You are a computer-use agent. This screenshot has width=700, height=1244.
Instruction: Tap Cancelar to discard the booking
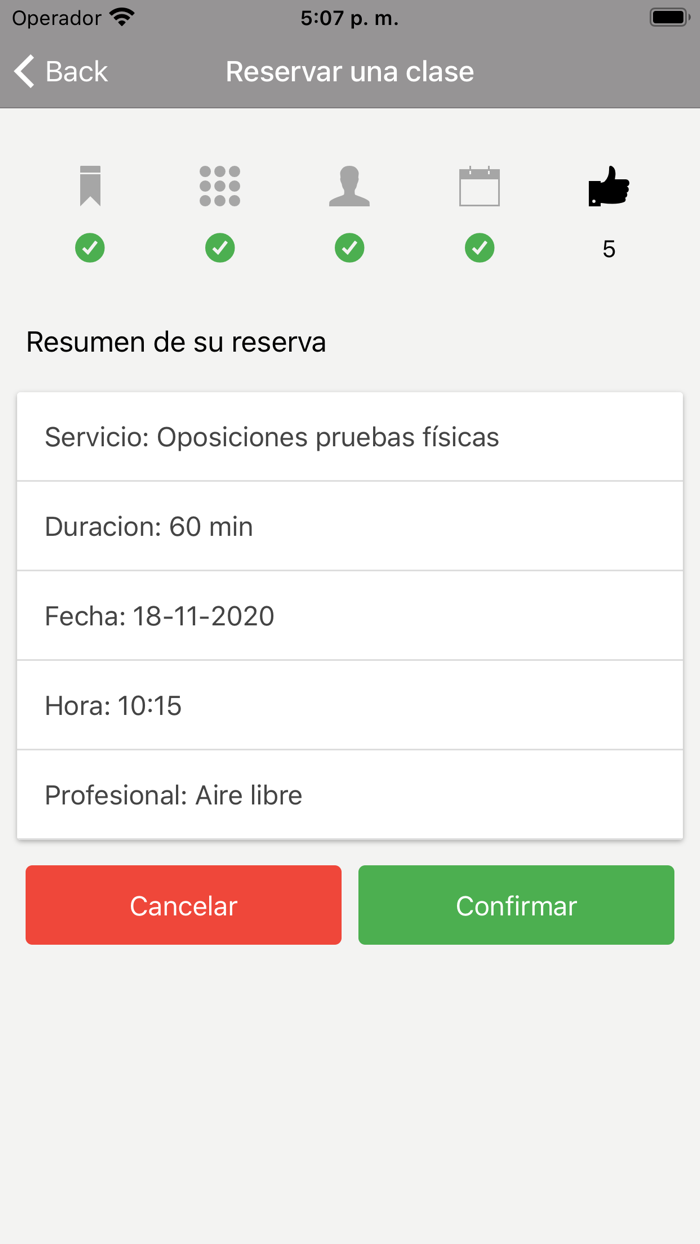184,905
